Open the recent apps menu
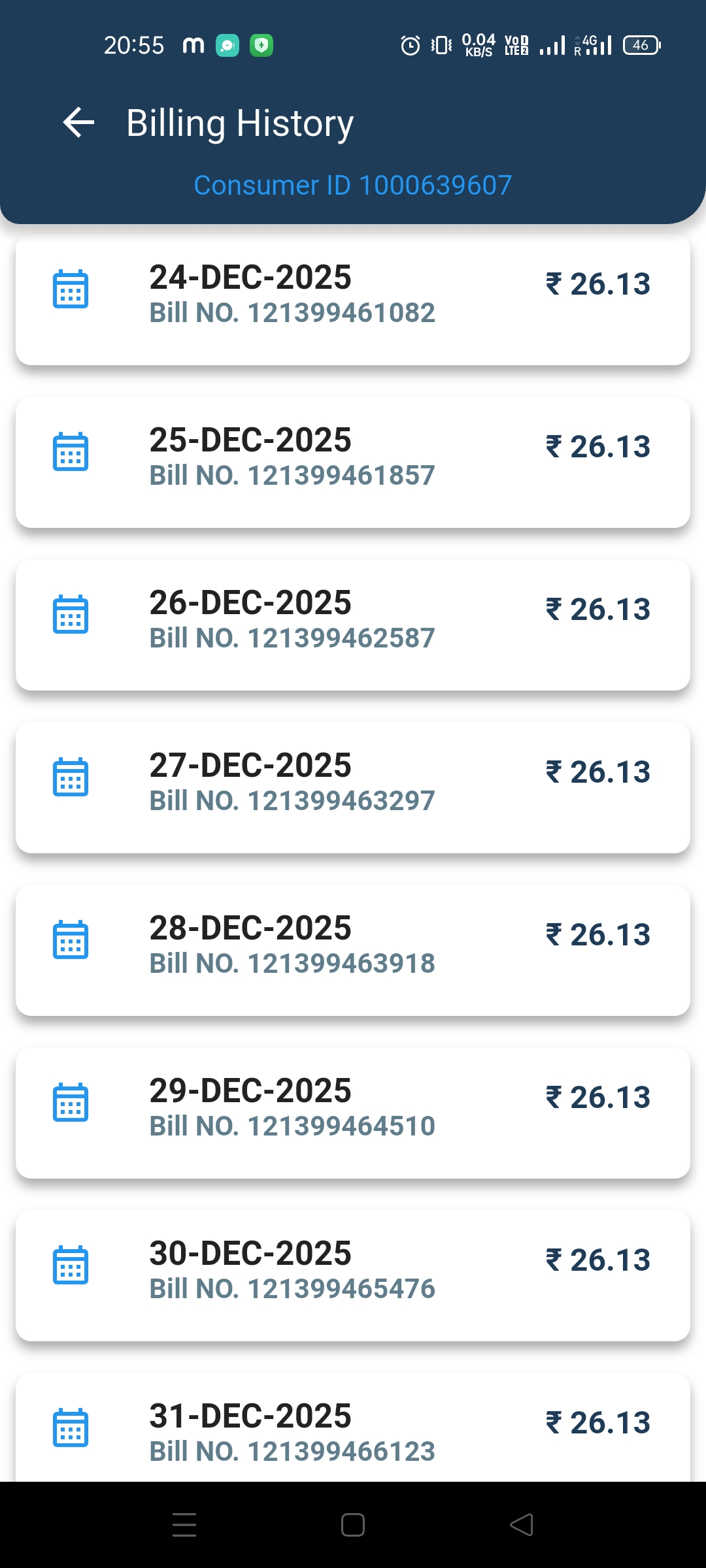This screenshot has width=706, height=1568. pyautogui.click(x=184, y=1525)
